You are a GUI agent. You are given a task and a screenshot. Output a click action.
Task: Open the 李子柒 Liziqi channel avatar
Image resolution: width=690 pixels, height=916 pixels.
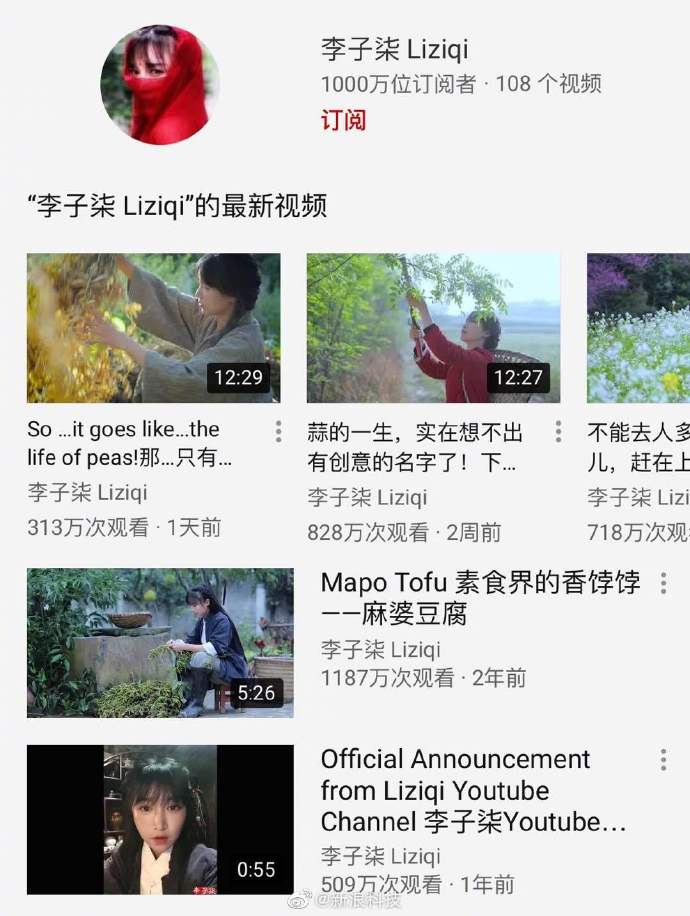(160, 85)
